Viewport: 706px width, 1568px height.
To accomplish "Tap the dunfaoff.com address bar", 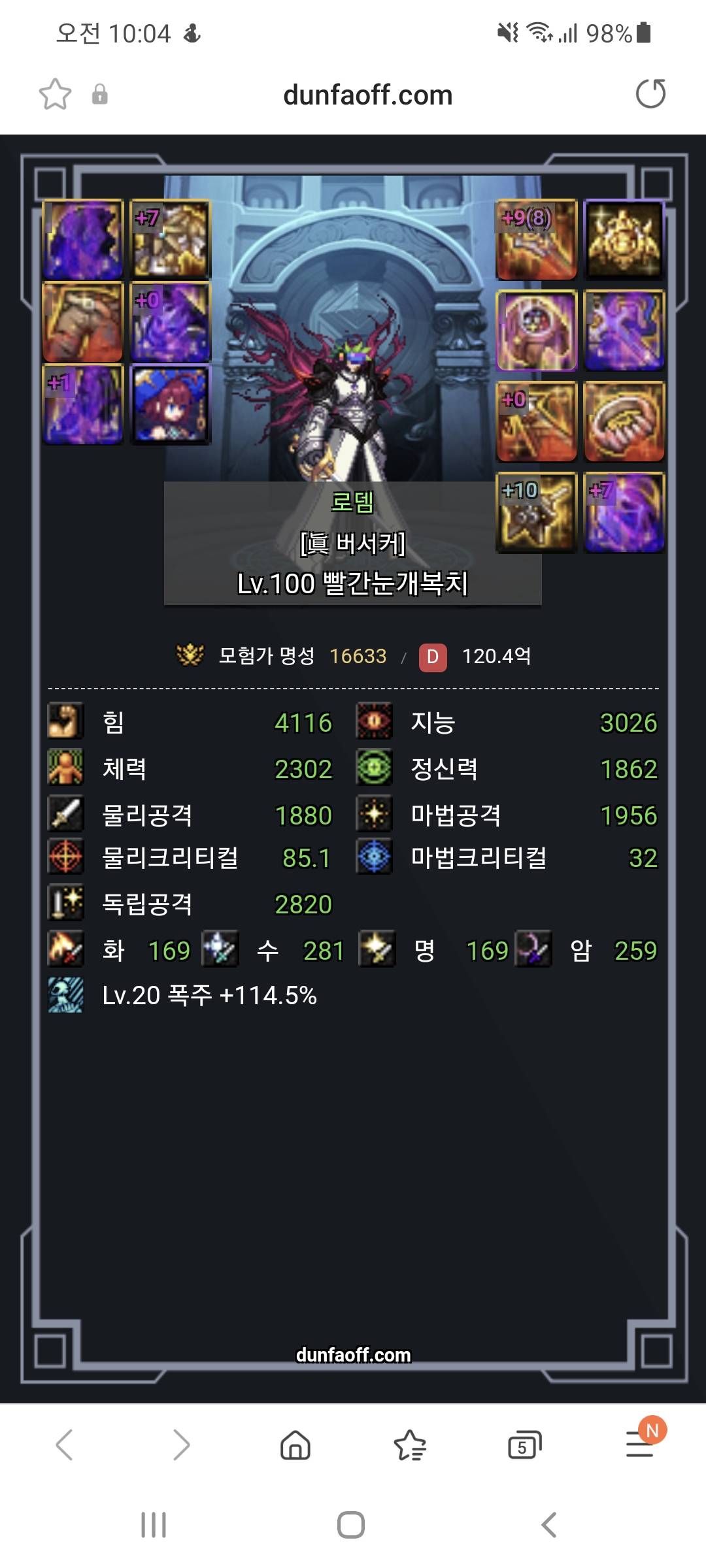I will click(367, 95).
